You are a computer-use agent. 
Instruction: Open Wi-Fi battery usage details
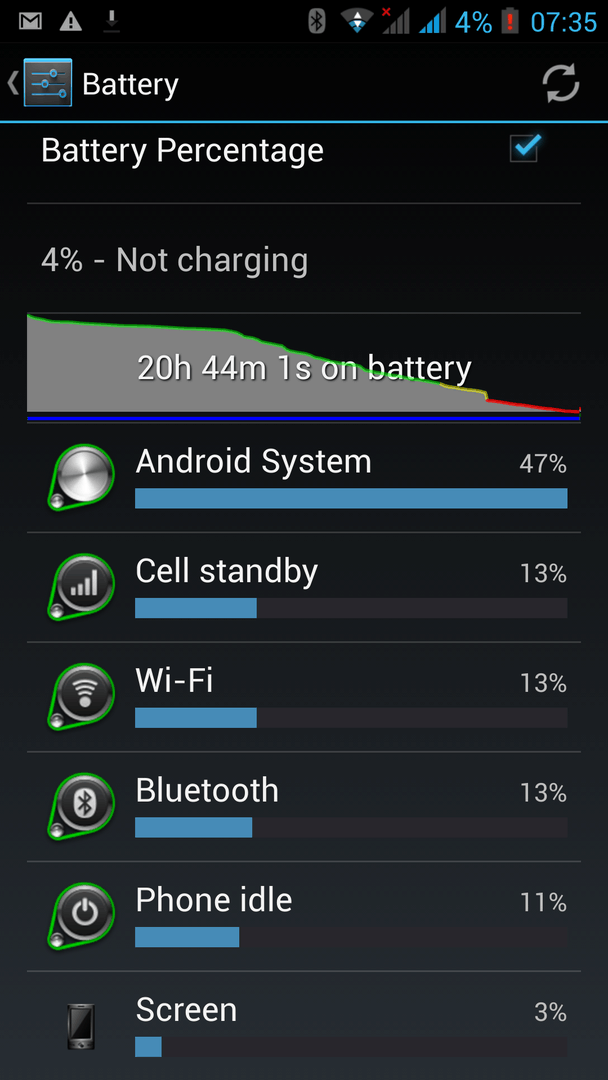tap(304, 698)
